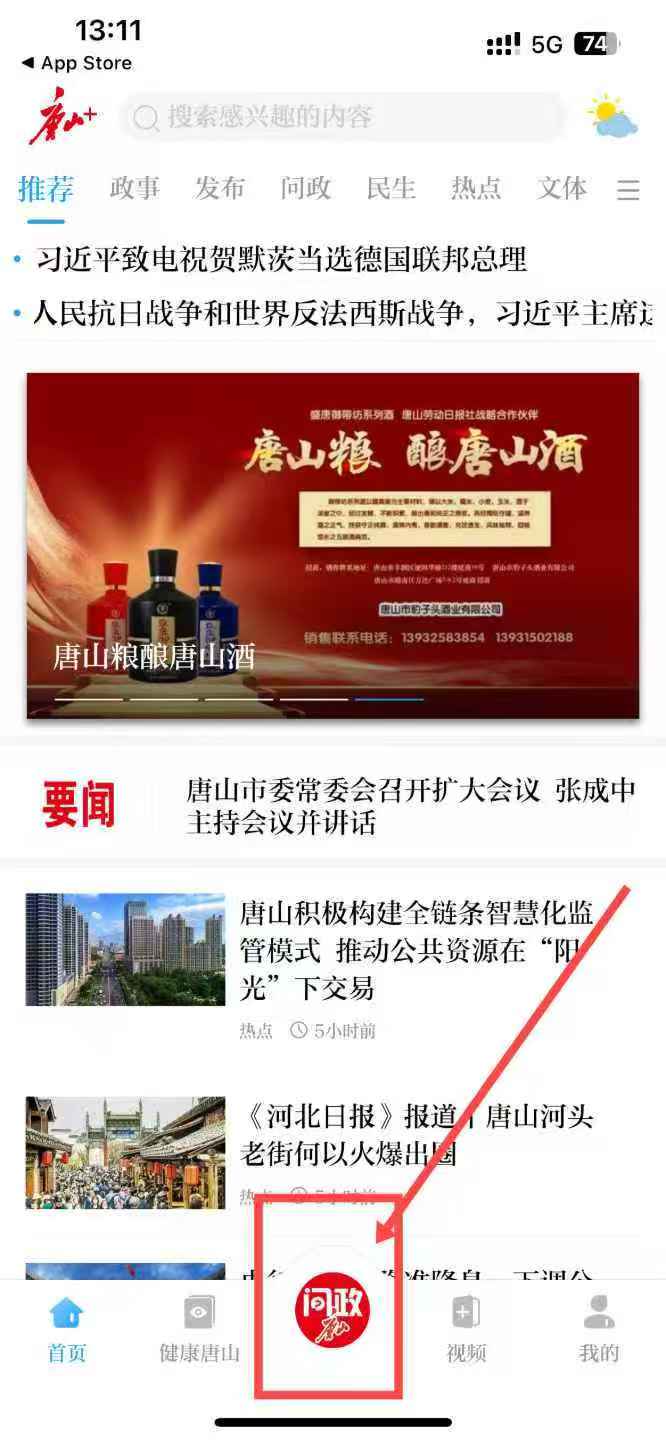Switch to the 政事 tab
This screenshot has width=666, height=1440.
134,188
